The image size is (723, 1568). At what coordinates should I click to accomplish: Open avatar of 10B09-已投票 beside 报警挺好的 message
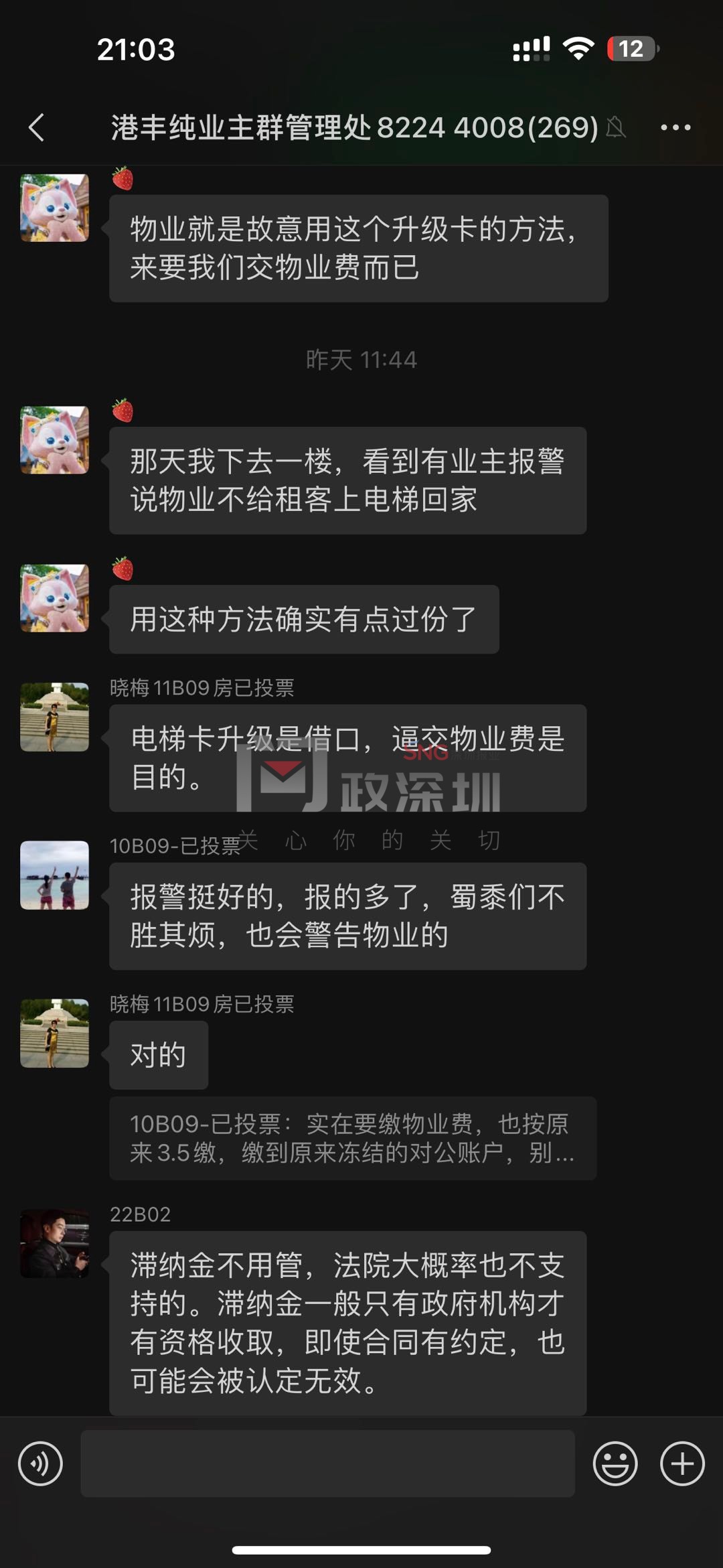pyautogui.click(x=54, y=875)
